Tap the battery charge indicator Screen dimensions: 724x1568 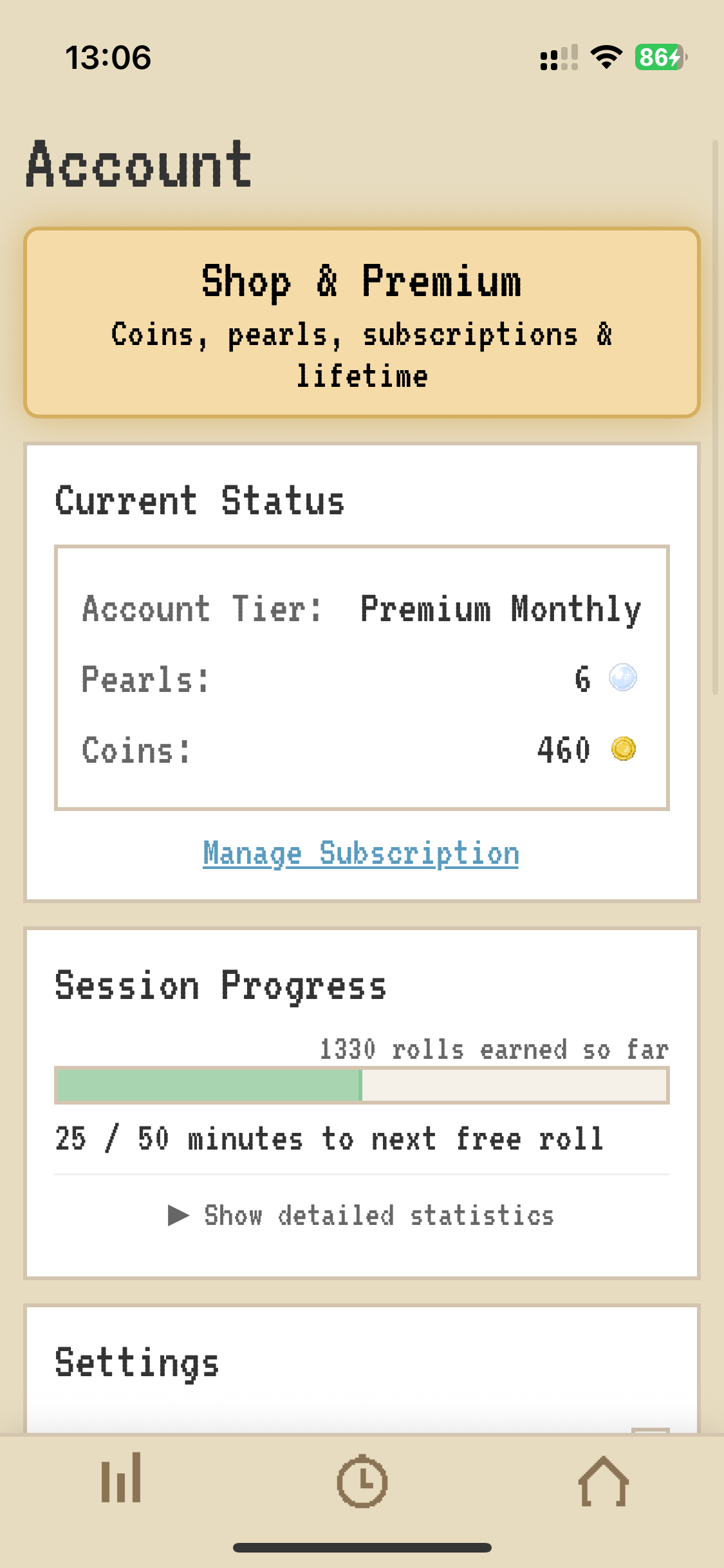coord(656,58)
